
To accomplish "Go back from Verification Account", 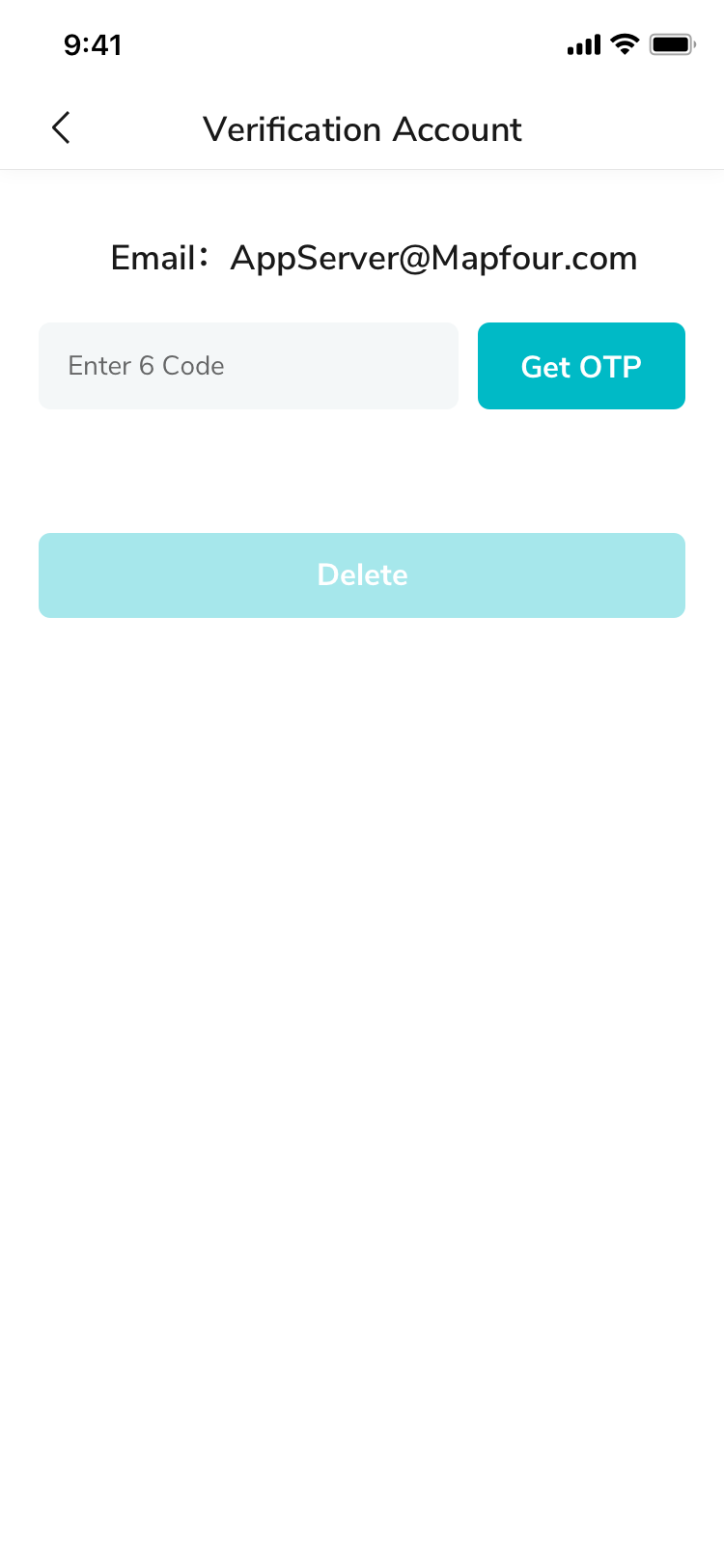I will [x=61, y=127].
